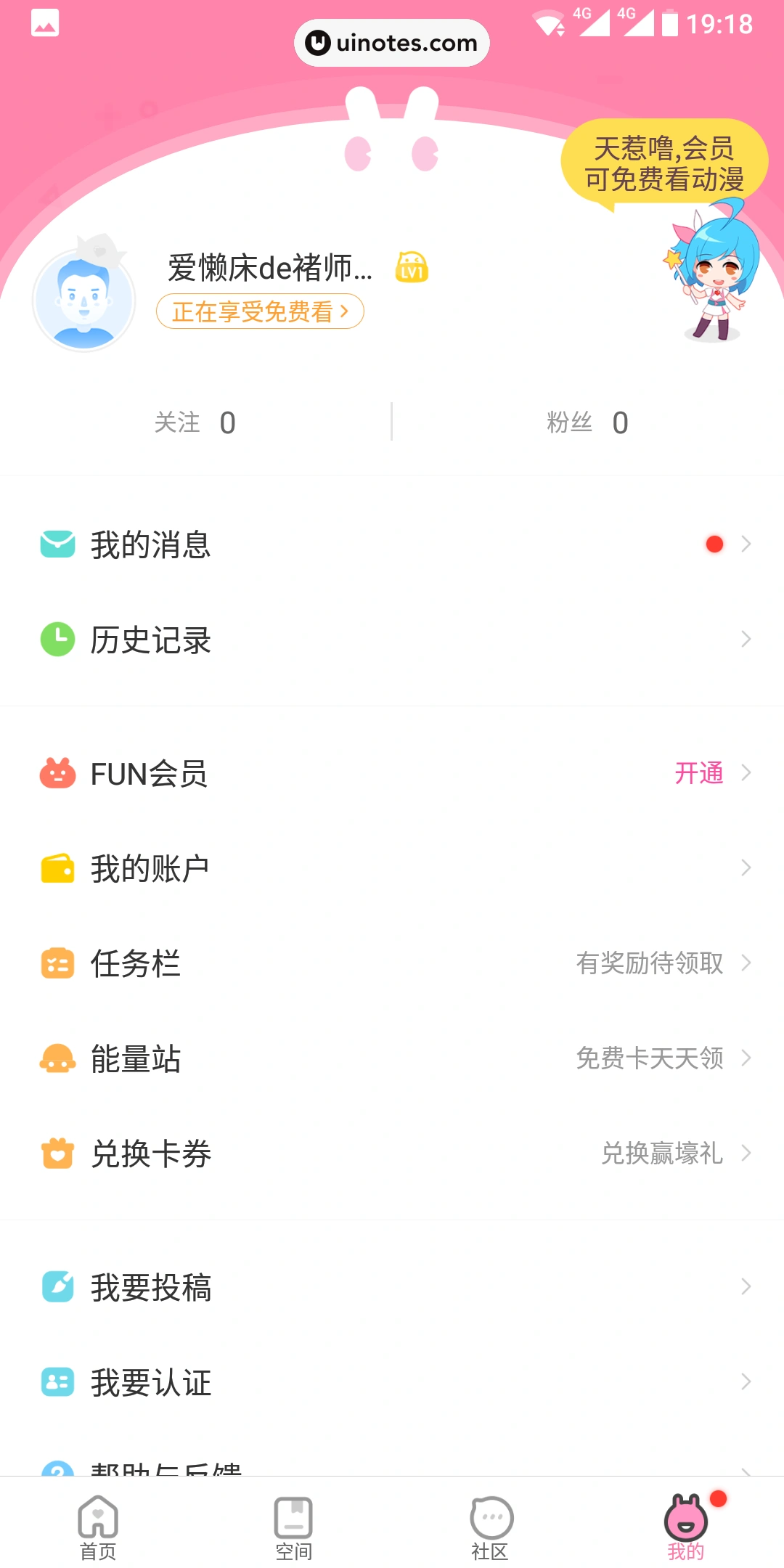Open 历史记录 via its right arrow
Screen dimensions: 784x1568
pos(746,640)
